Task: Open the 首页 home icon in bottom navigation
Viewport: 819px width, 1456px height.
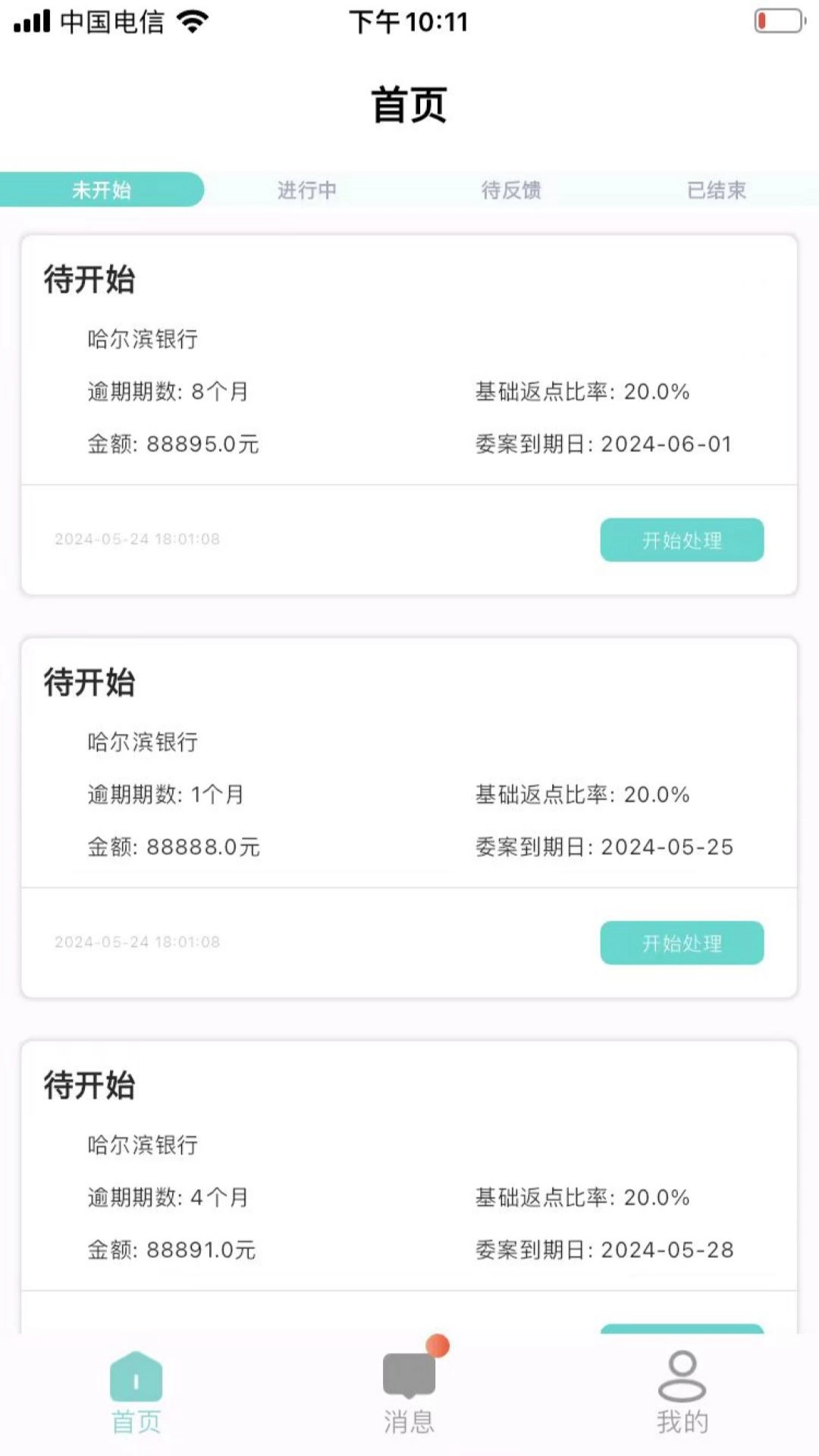Action: [x=137, y=1382]
